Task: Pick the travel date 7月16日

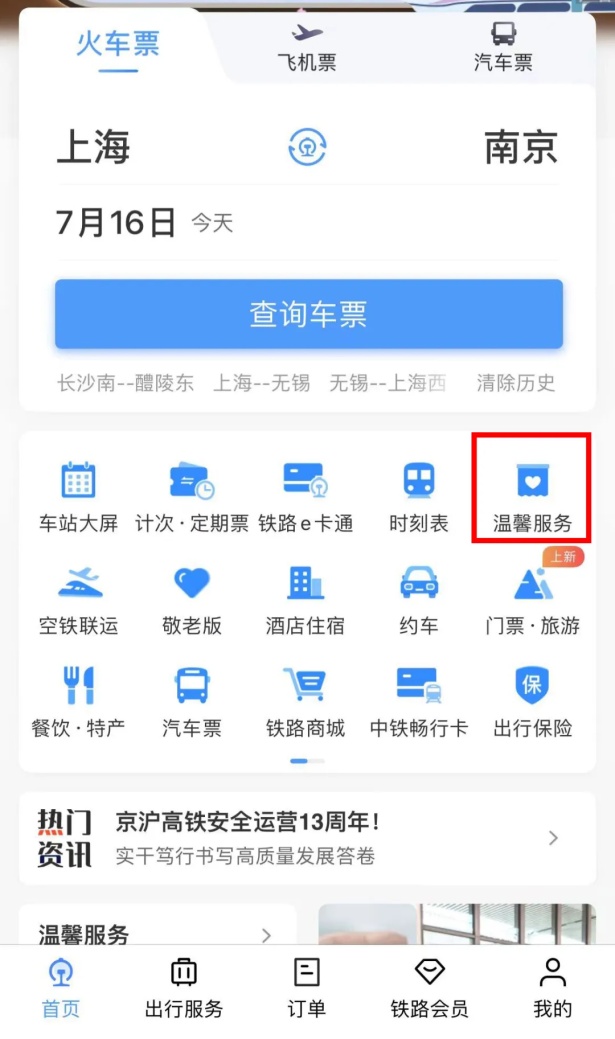Action: [x=116, y=222]
